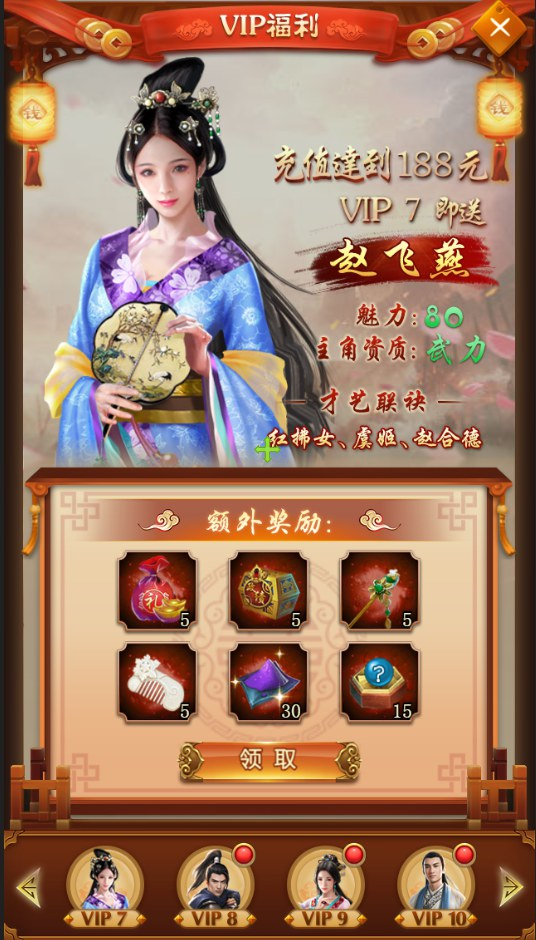Go to previous VIP levels arrow
This screenshot has width=536, height=940.
click(28, 887)
